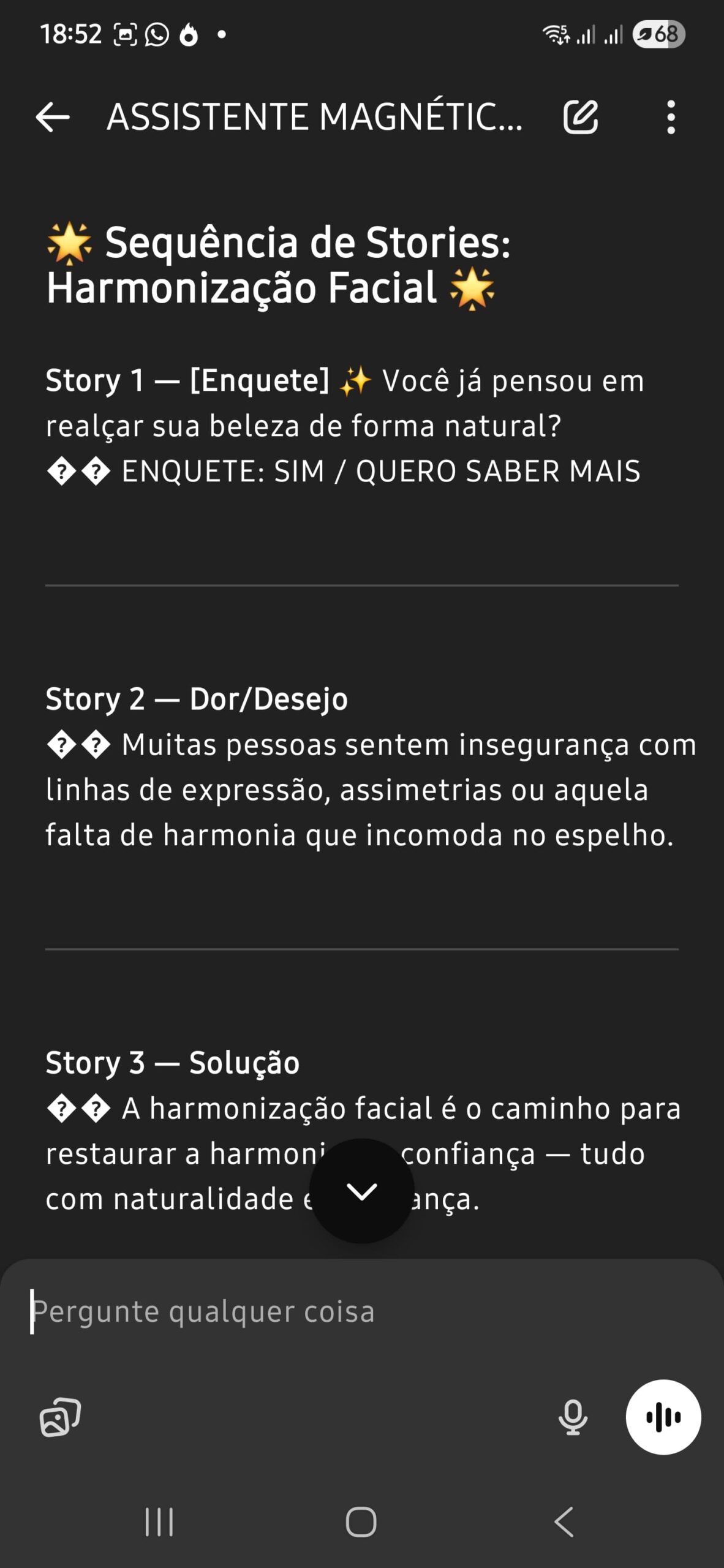Jump to the bottom with the down-arrow button

(361, 1191)
